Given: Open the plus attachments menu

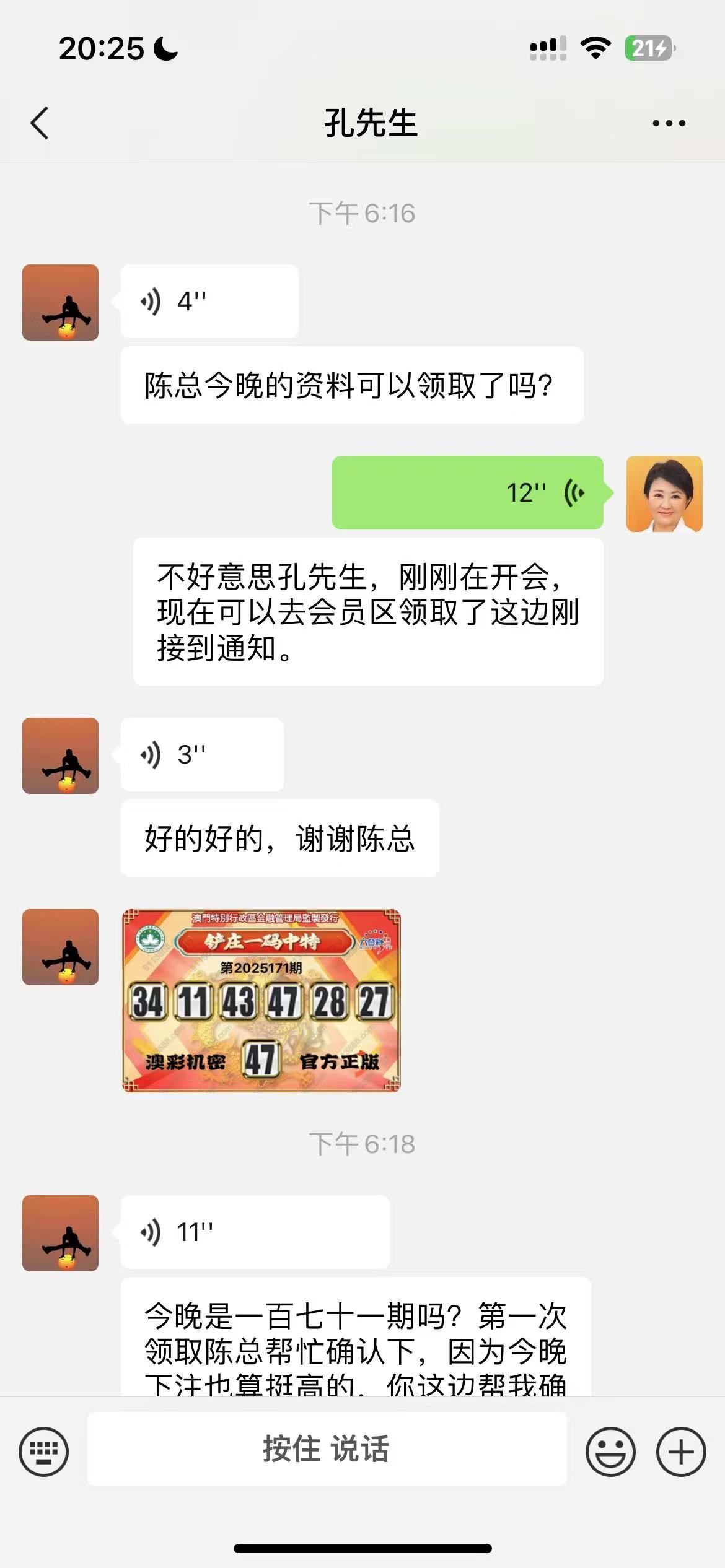Looking at the screenshot, I should 681,1451.
